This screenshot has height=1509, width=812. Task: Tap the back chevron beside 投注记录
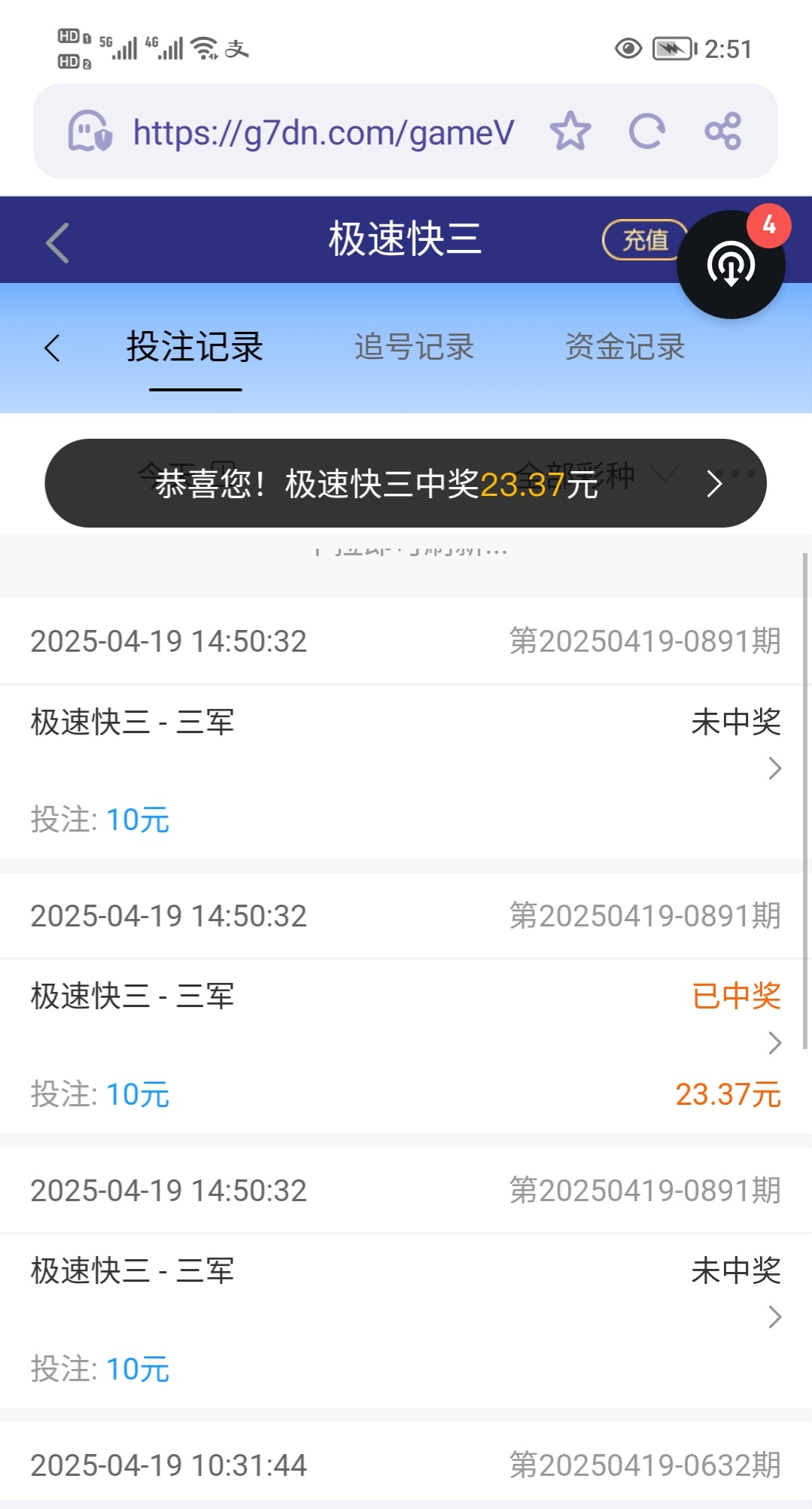point(52,348)
